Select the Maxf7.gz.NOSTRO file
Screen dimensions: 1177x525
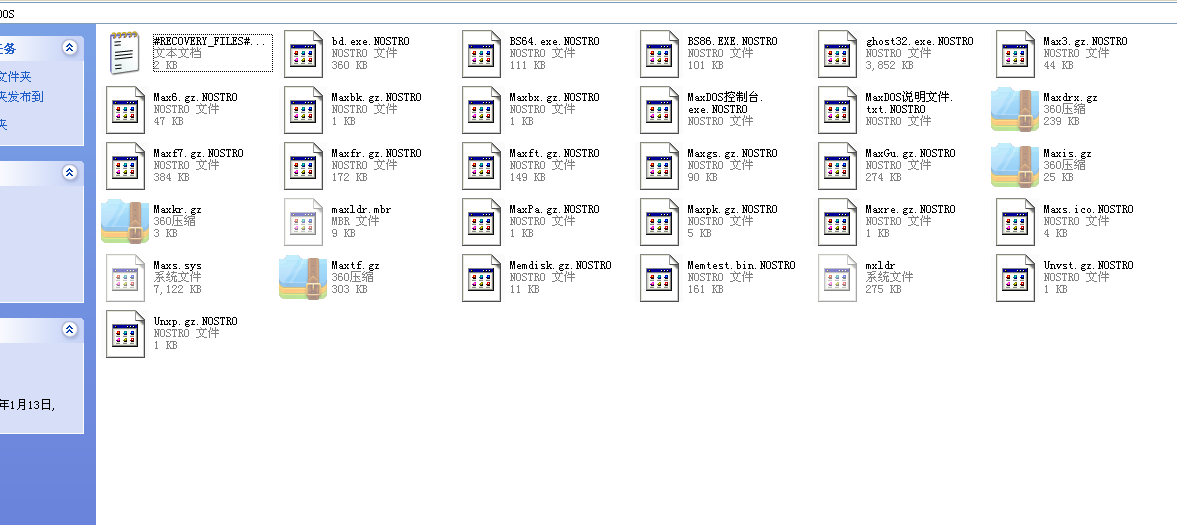coord(125,165)
